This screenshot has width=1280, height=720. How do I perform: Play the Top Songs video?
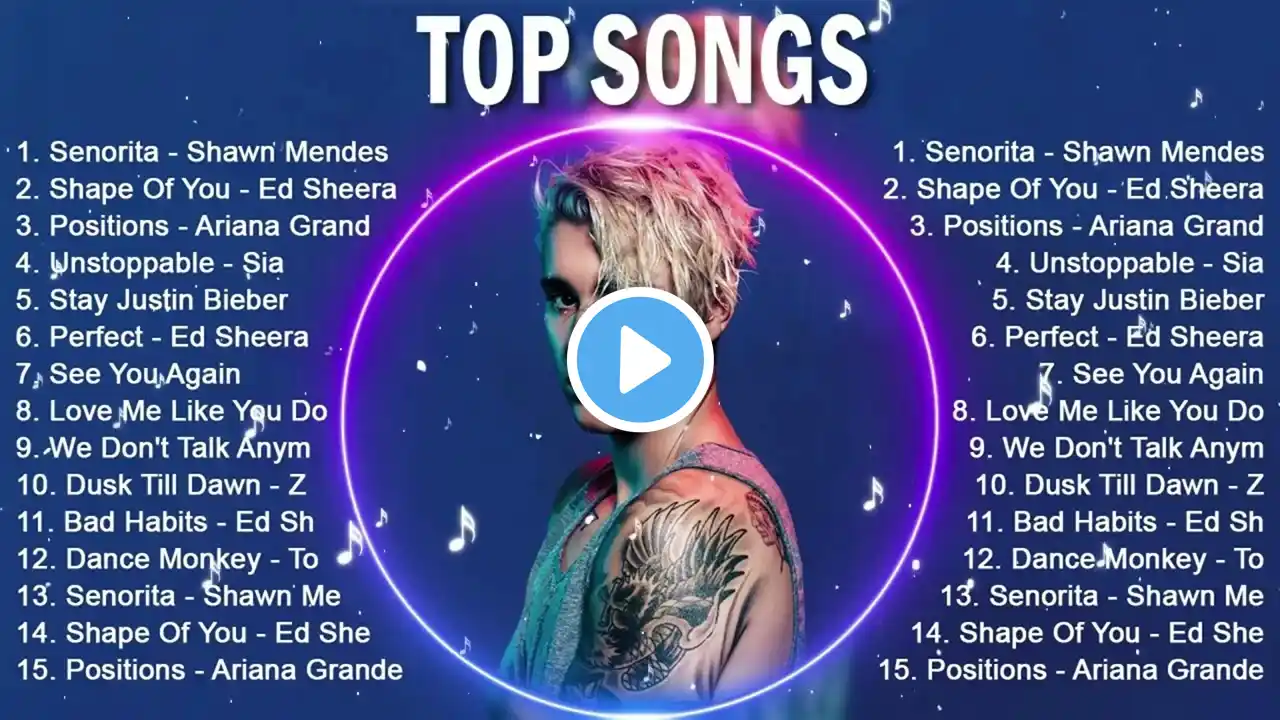tap(640, 360)
